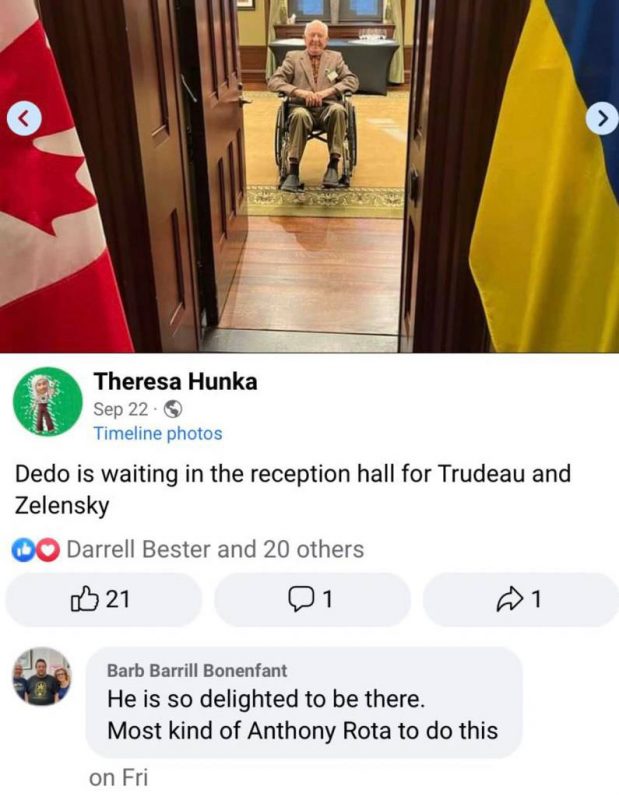The height and width of the screenshot is (800, 619).
Task: View who reacted: Darrell Bester and 20 others
Action: 214,549
